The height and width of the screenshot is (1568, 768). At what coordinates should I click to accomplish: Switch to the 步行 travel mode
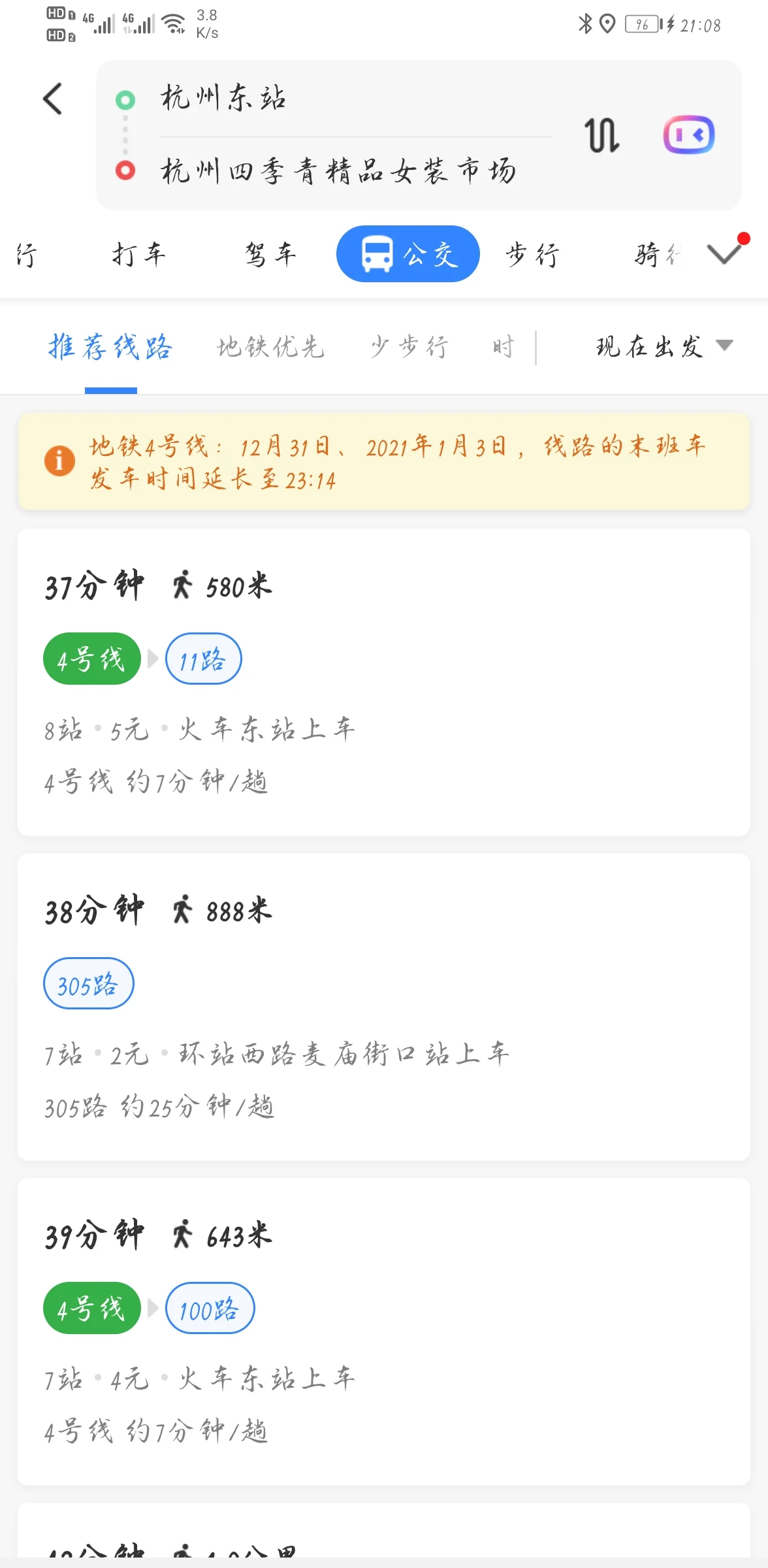(534, 253)
